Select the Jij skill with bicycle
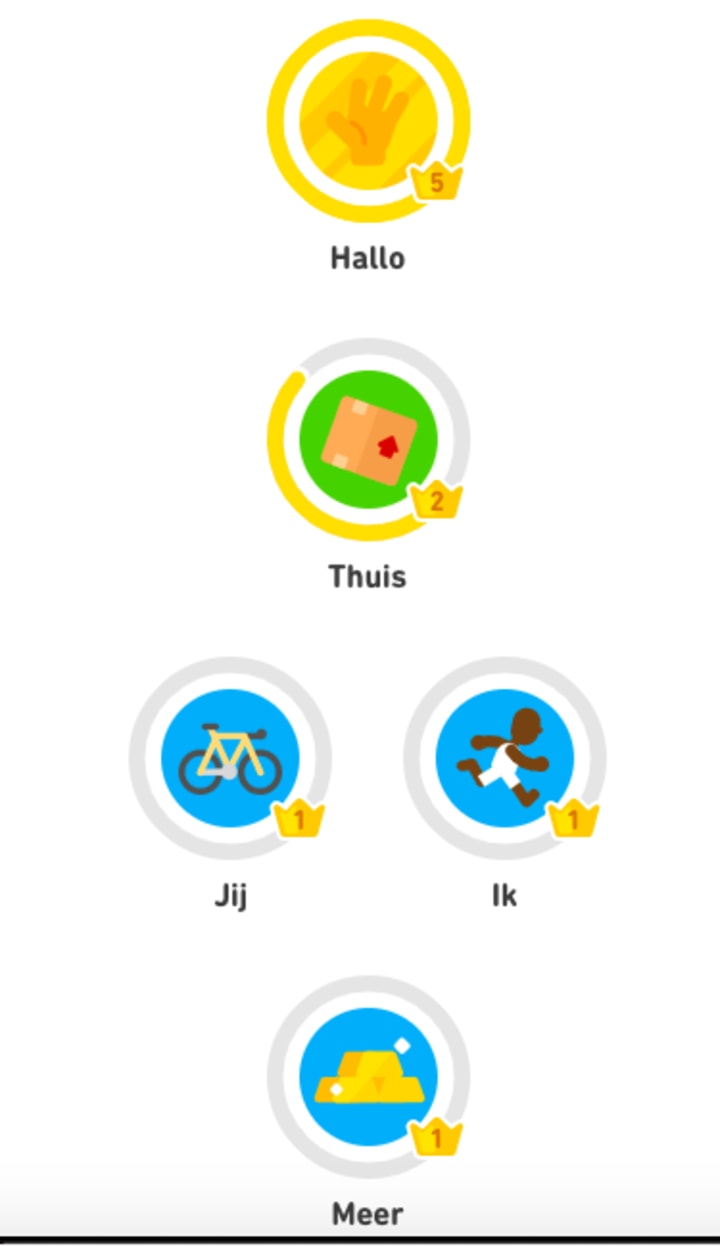Screen dimensions: 720x1246 pyautogui.click(x=230, y=758)
